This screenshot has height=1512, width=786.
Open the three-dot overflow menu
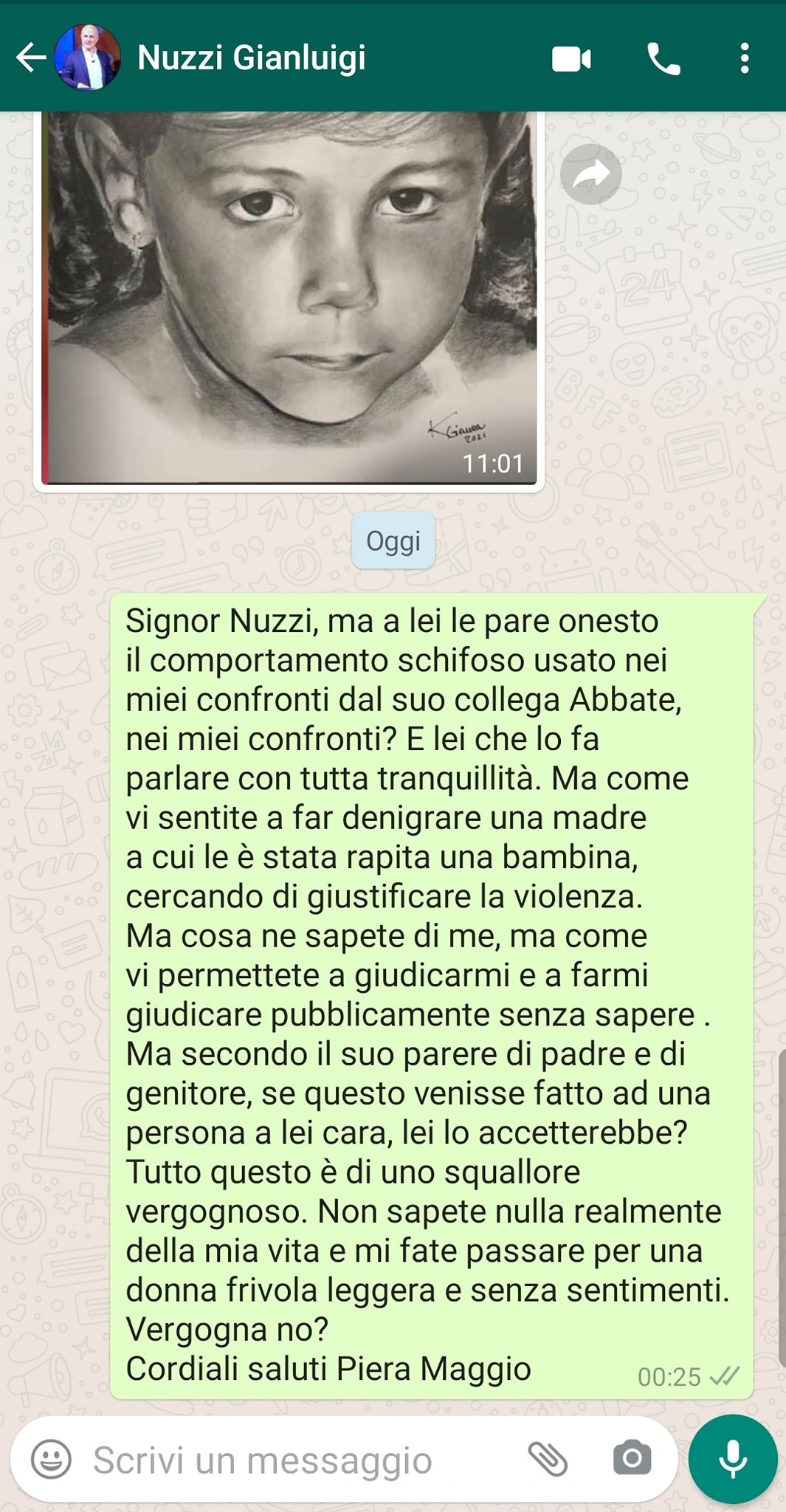(x=745, y=58)
